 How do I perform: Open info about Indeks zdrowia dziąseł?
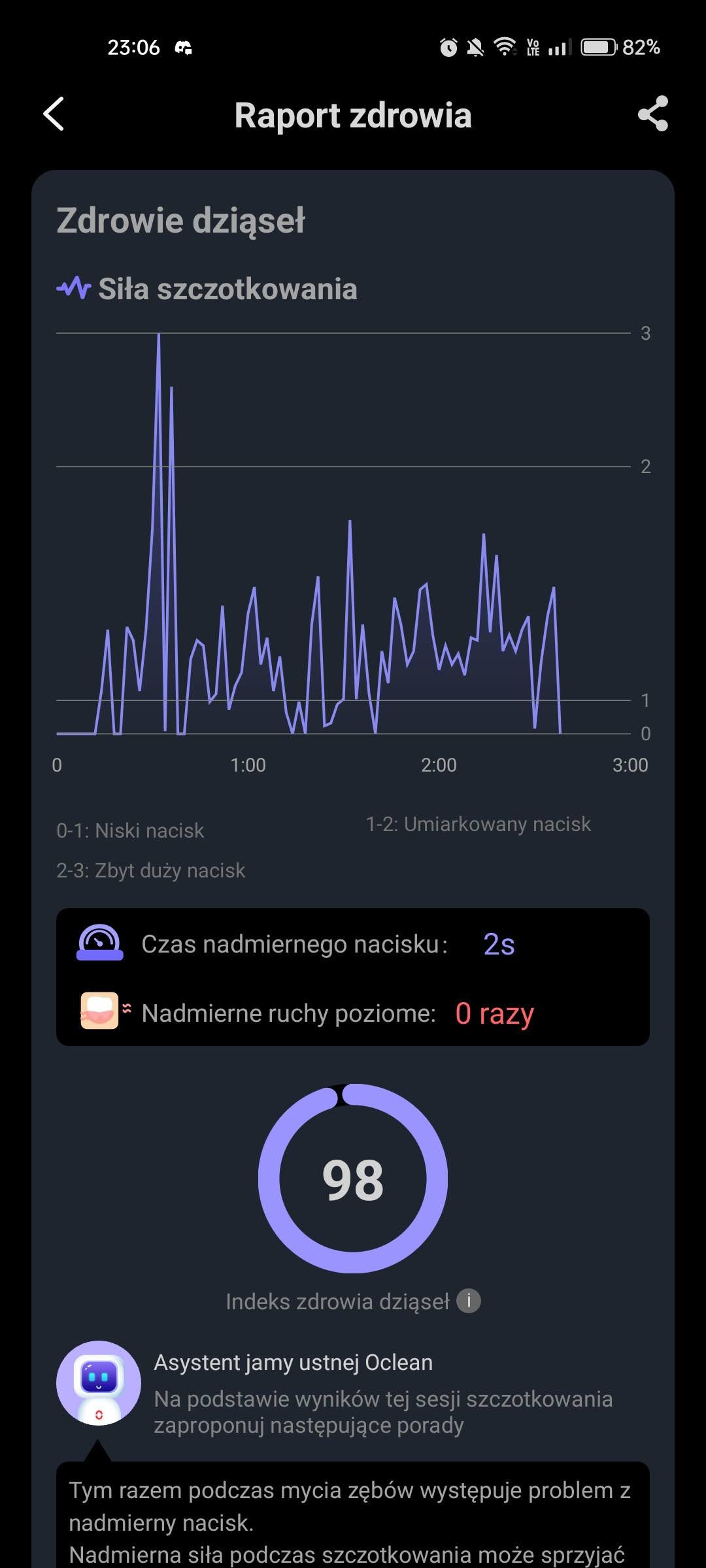468,1300
